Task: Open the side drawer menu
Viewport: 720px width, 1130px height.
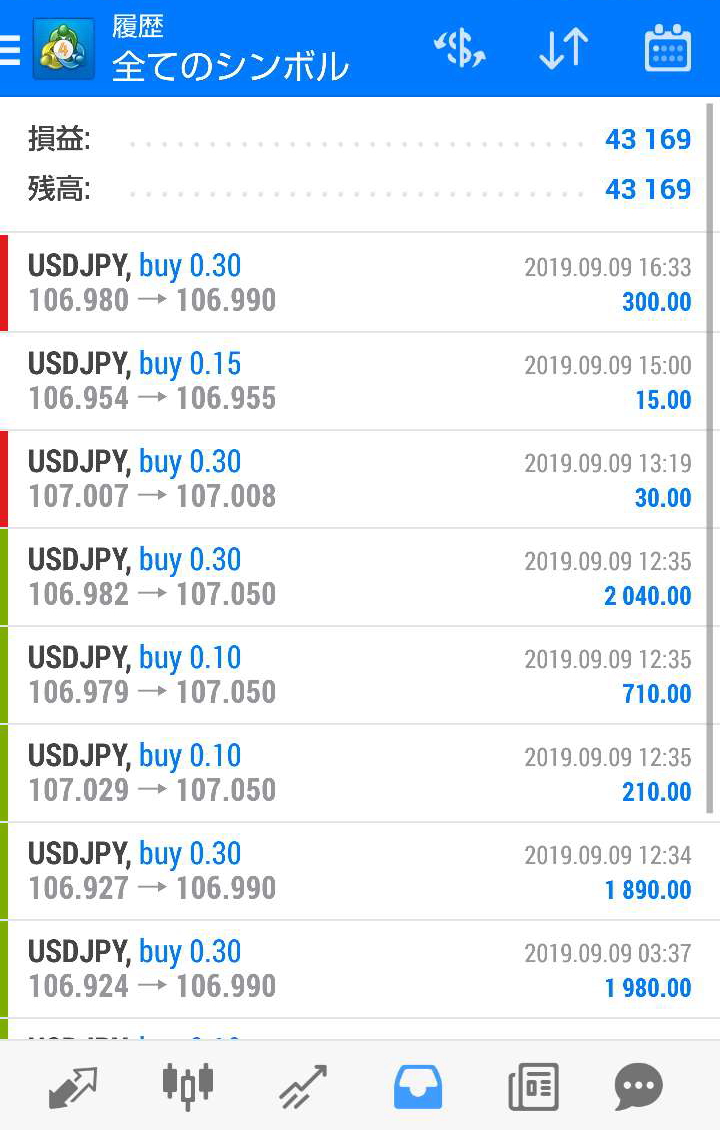Action: pyautogui.click(x=12, y=48)
